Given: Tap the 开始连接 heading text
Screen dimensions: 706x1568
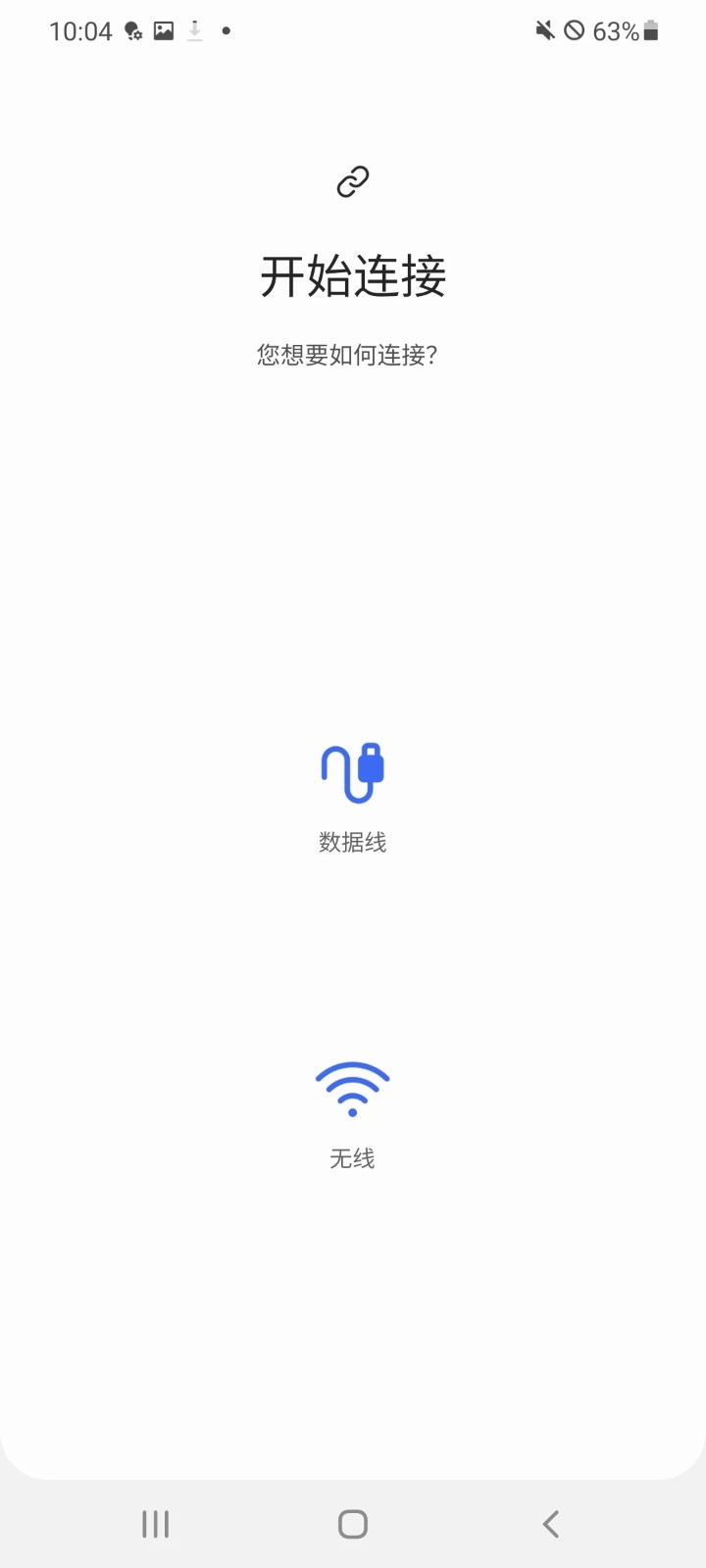Looking at the screenshot, I should pyautogui.click(x=353, y=277).
